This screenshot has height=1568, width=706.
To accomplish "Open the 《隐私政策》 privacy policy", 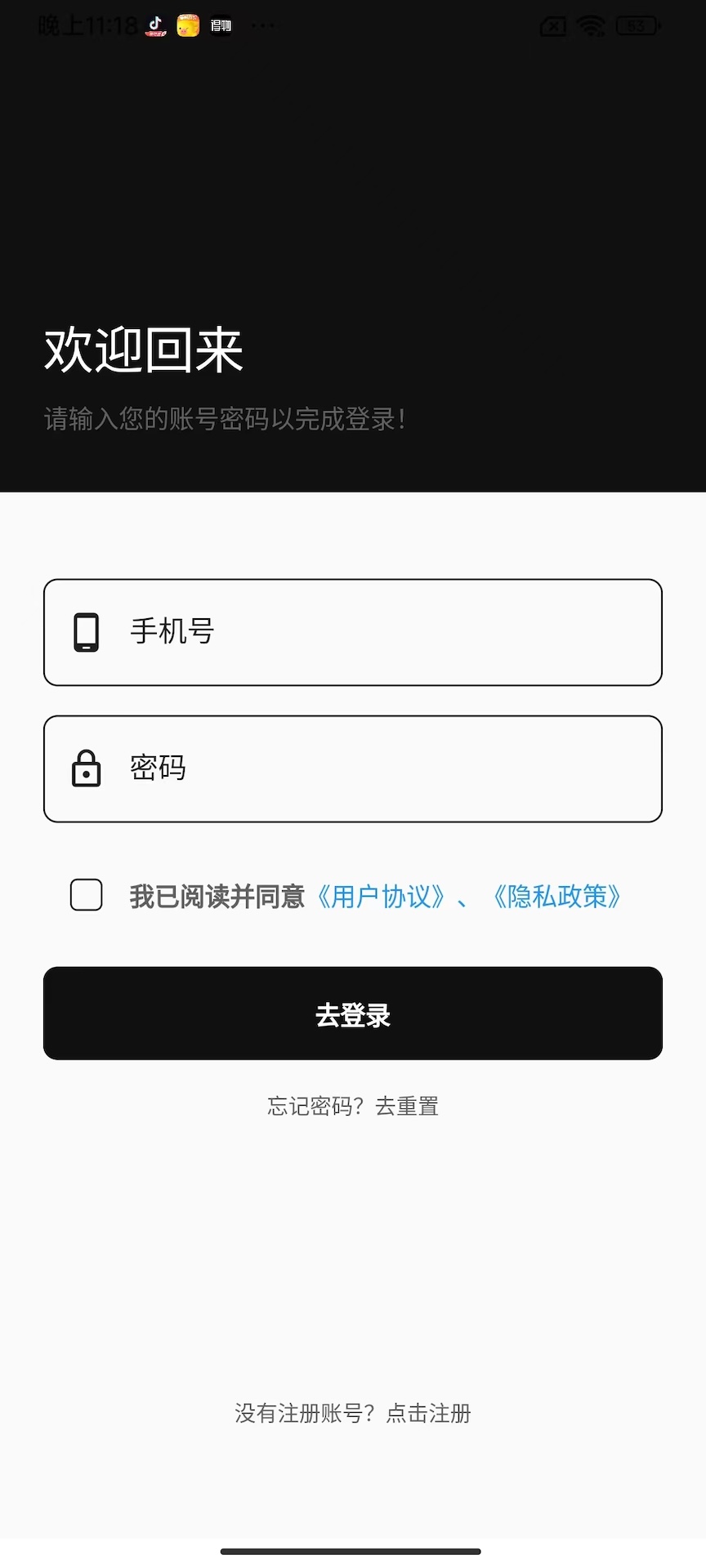I will [558, 896].
